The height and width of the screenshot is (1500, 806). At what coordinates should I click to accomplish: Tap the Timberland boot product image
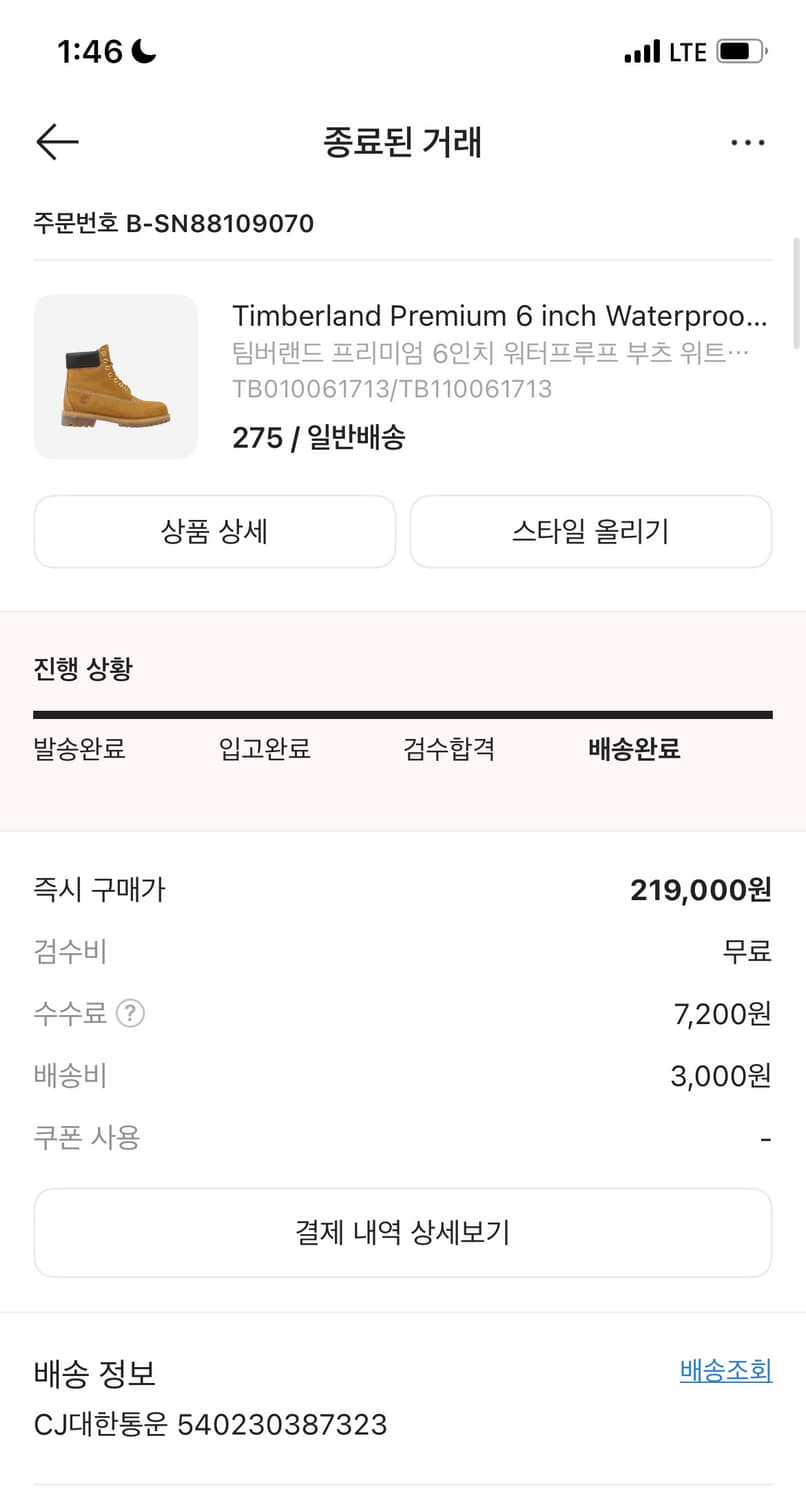[115, 377]
